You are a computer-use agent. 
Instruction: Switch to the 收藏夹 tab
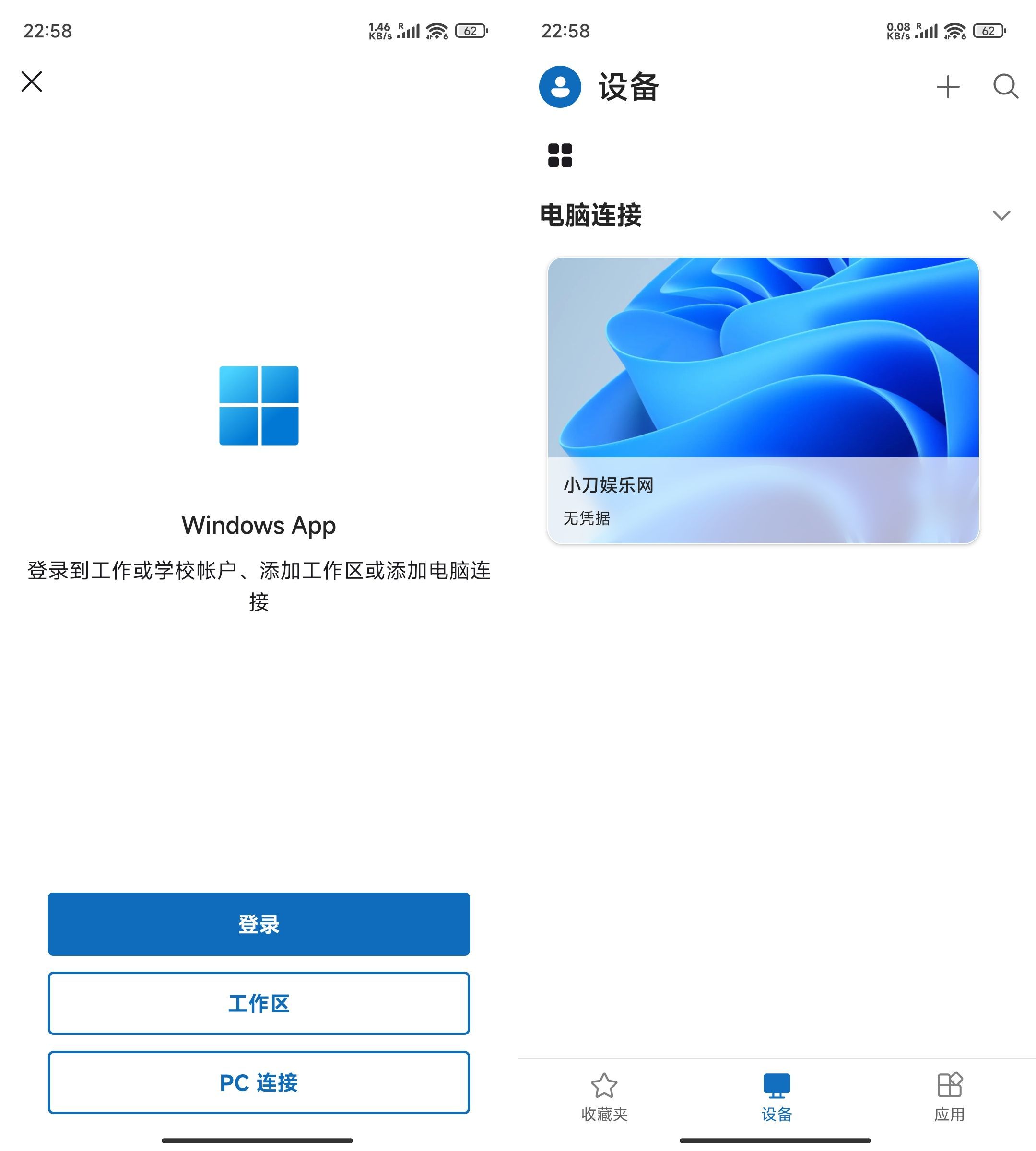pos(604,1097)
